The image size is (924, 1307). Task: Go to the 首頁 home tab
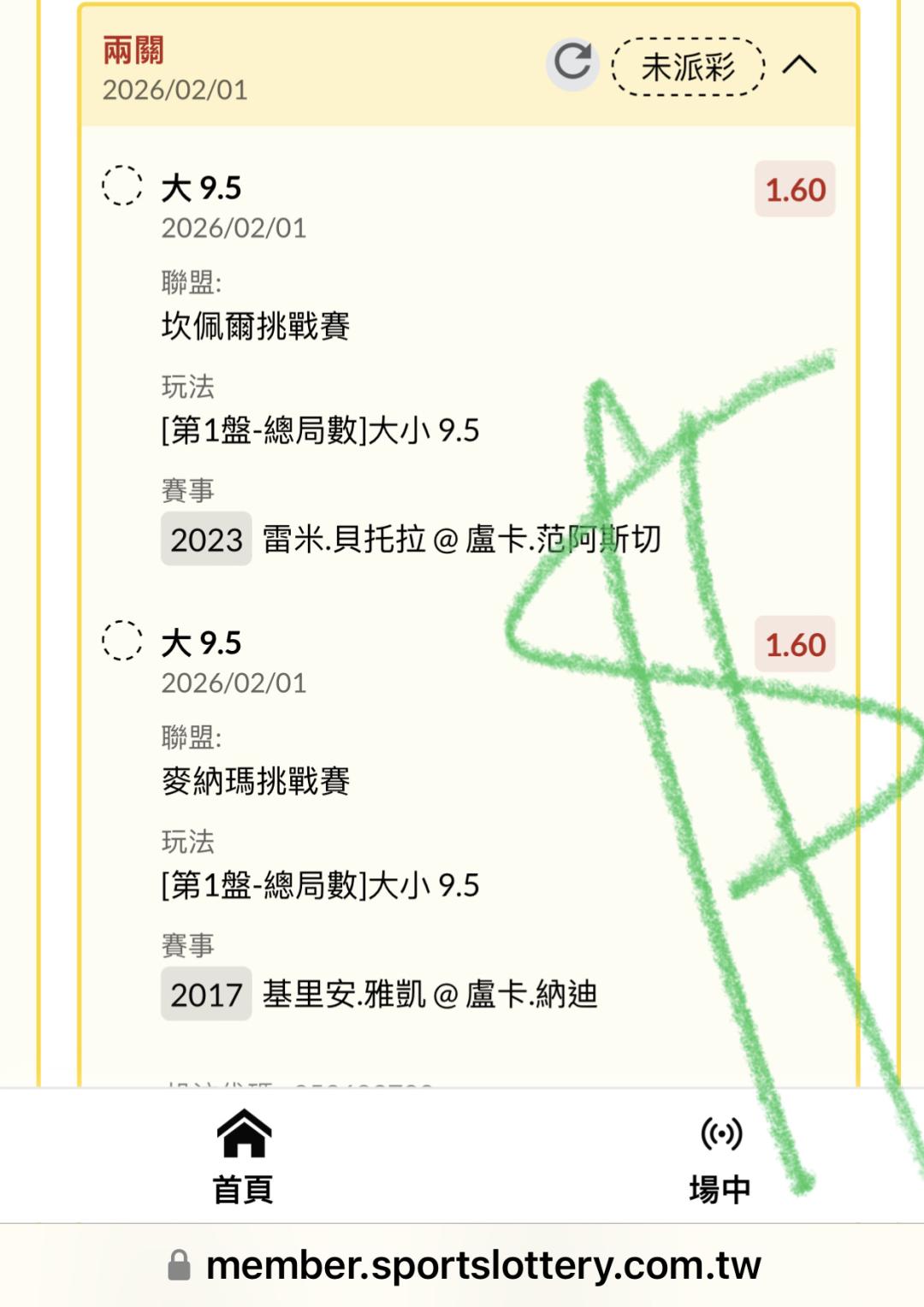[x=244, y=1156]
